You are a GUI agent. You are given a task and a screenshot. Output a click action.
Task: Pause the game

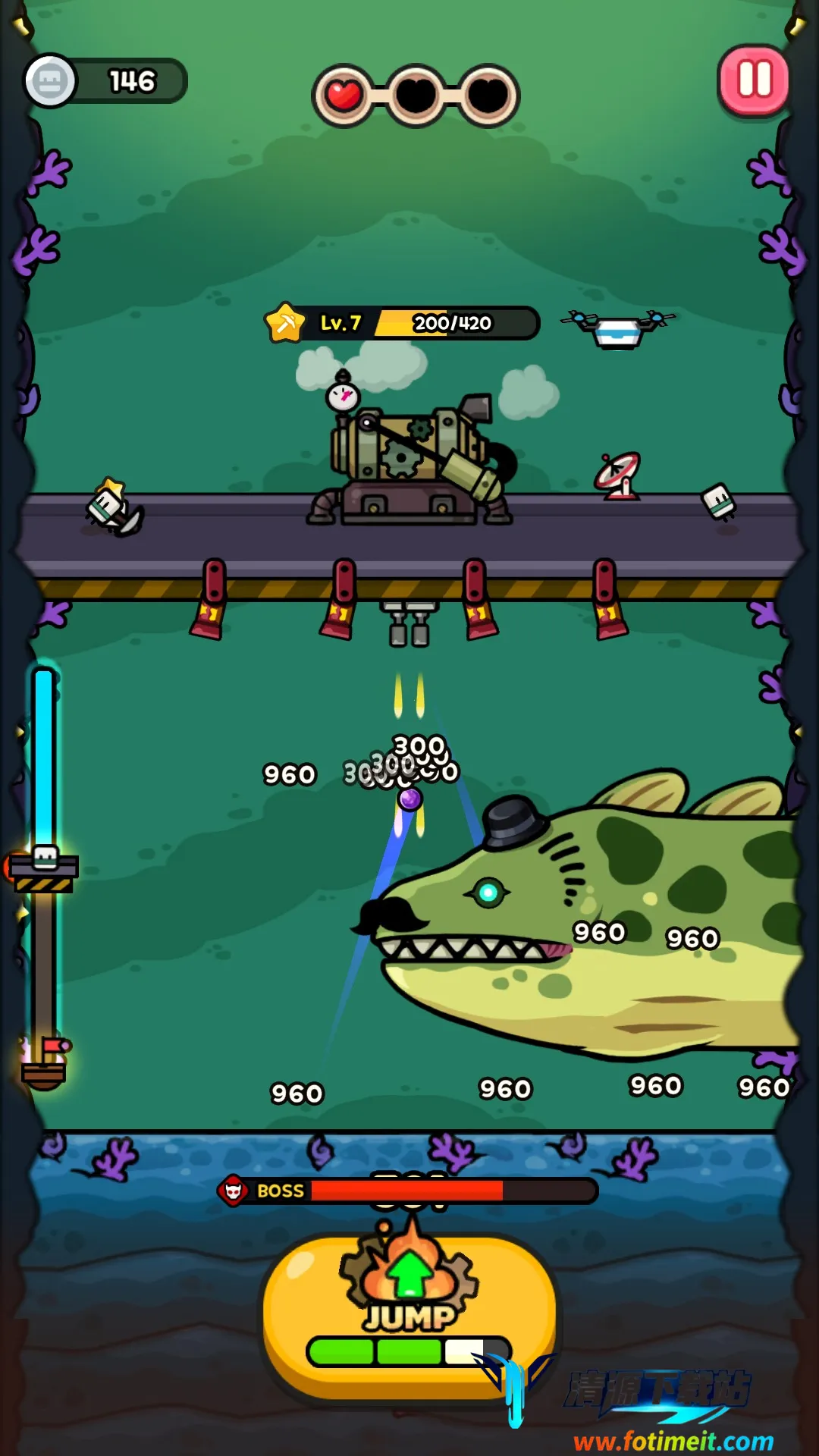pos(753,80)
